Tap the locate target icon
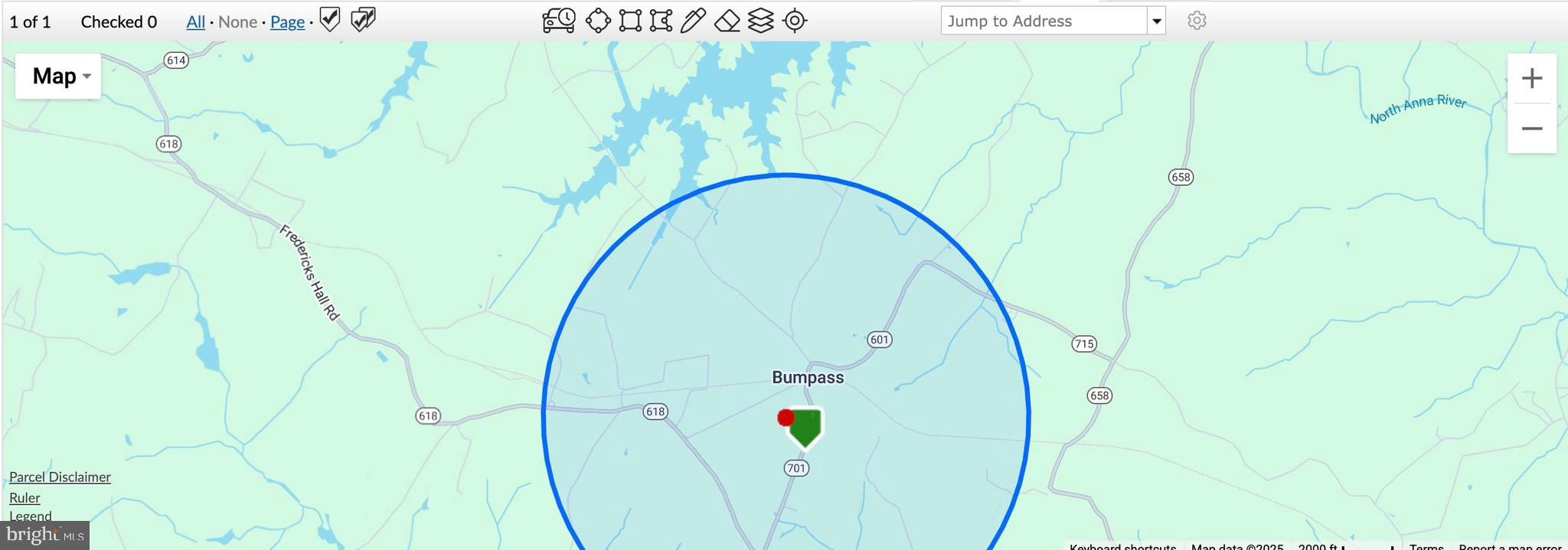Viewport: 1568px width, 550px height. pos(795,21)
